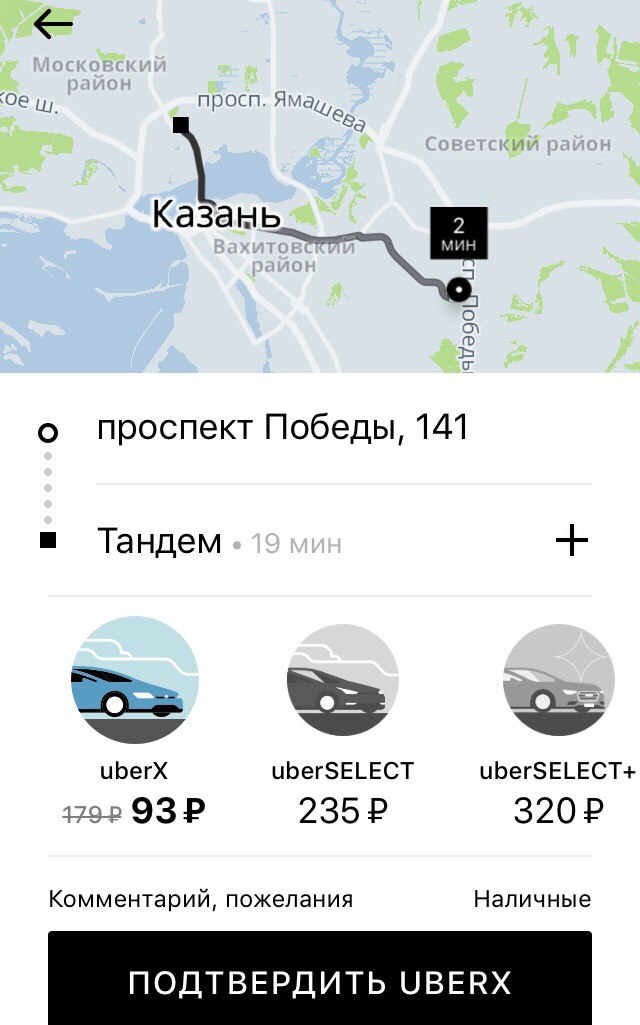Change payment method from Наличные

click(x=532, y=899)
